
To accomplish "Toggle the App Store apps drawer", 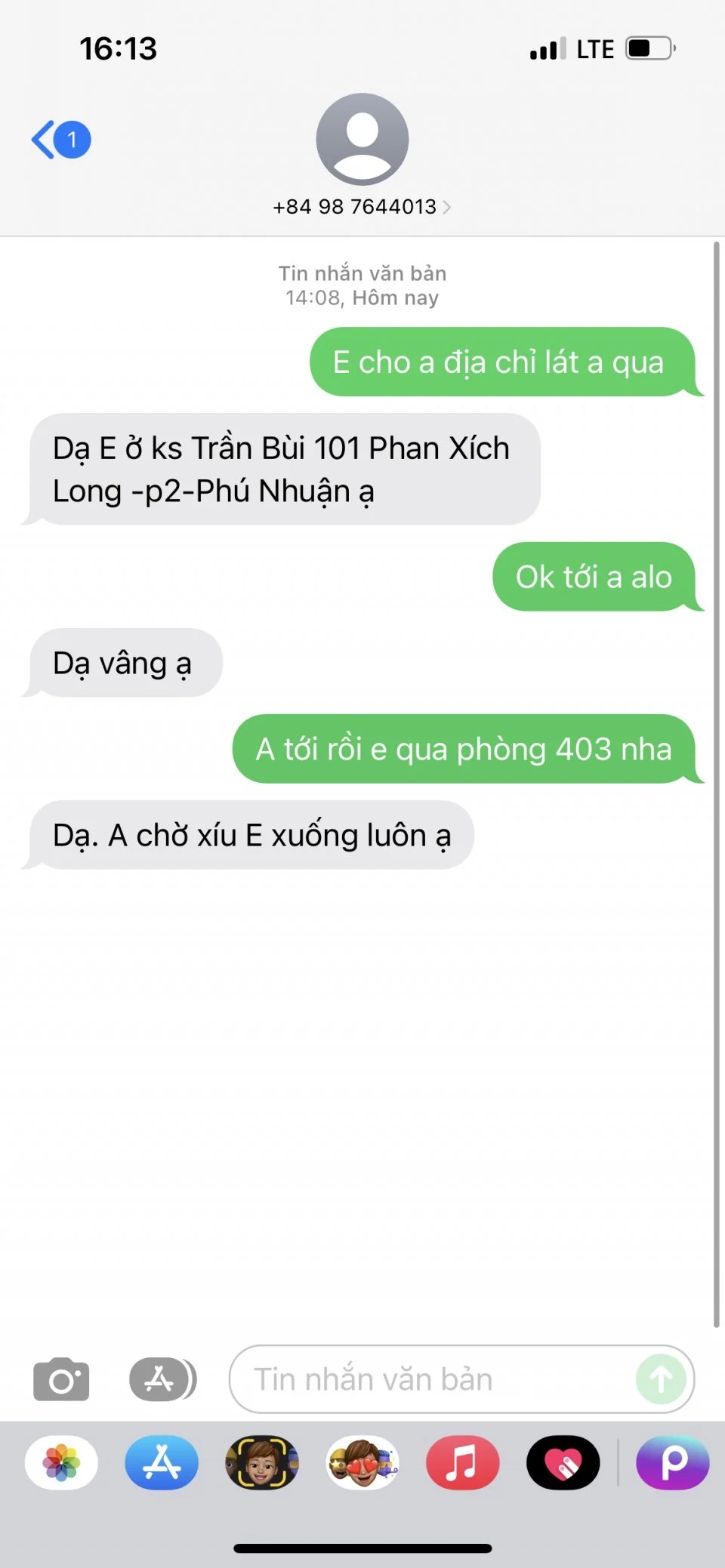I will point(161,1380).
